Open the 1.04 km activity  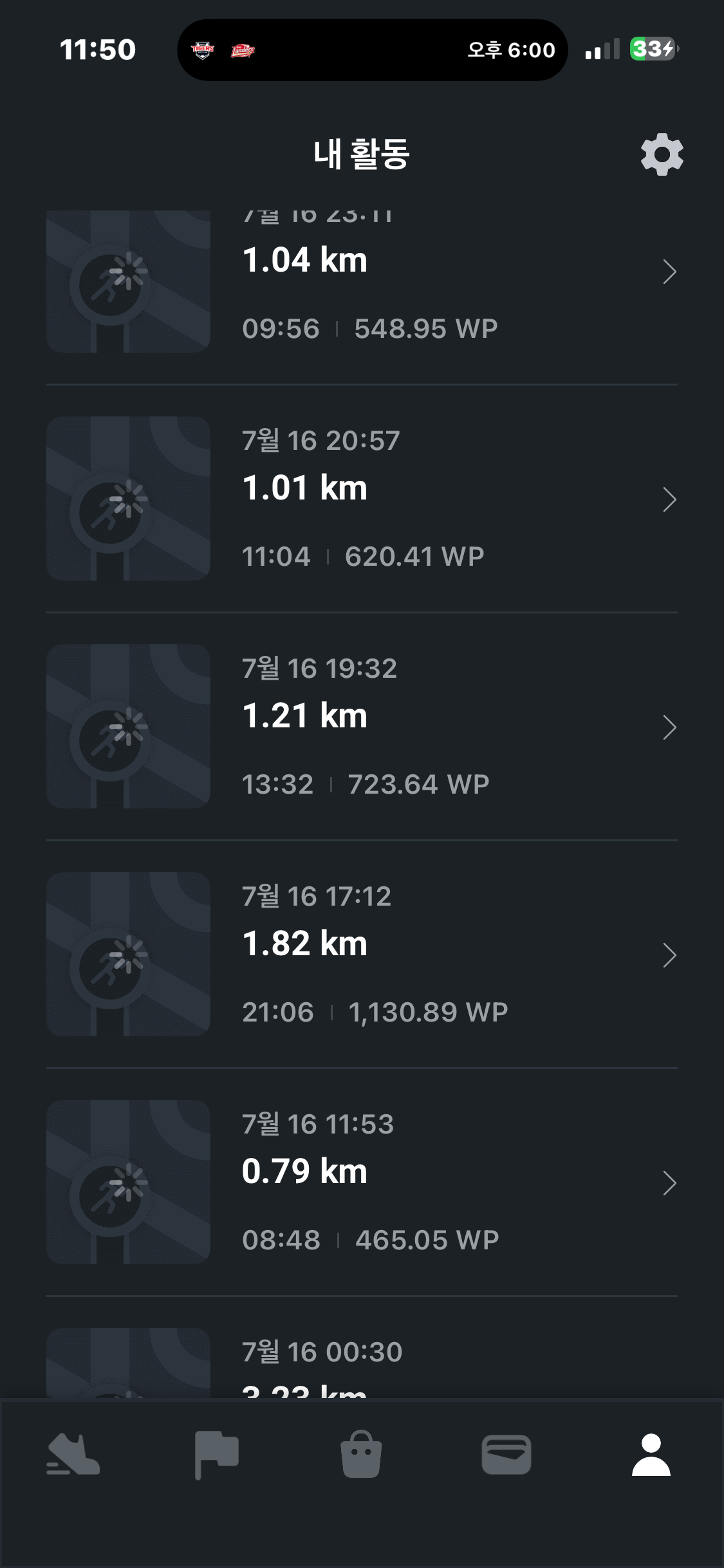point(362,281)
